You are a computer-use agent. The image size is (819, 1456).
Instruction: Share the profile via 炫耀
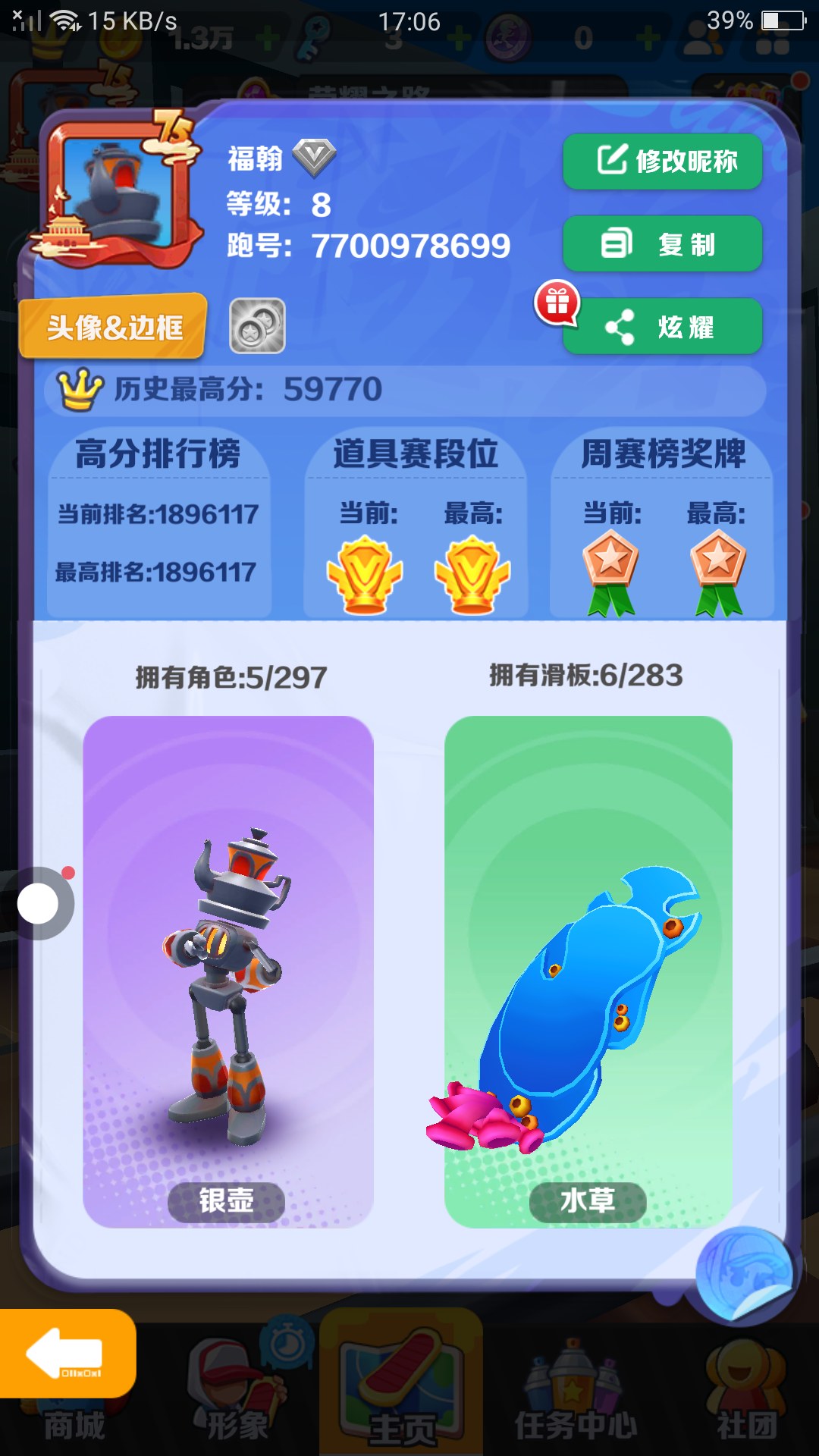(x=662, y=327)
